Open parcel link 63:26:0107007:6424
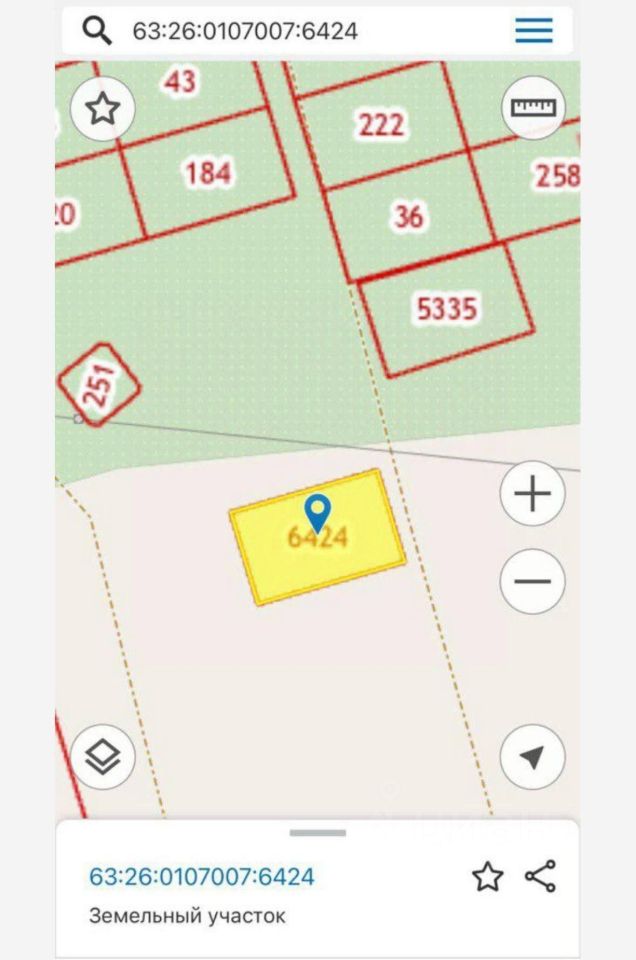 (202, 877)
